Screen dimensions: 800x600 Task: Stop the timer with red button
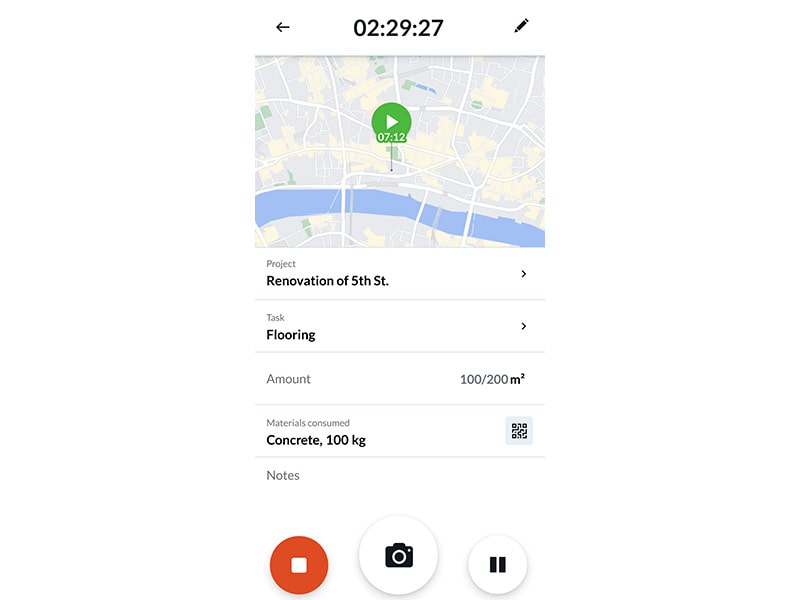click(x=299, y=565)
